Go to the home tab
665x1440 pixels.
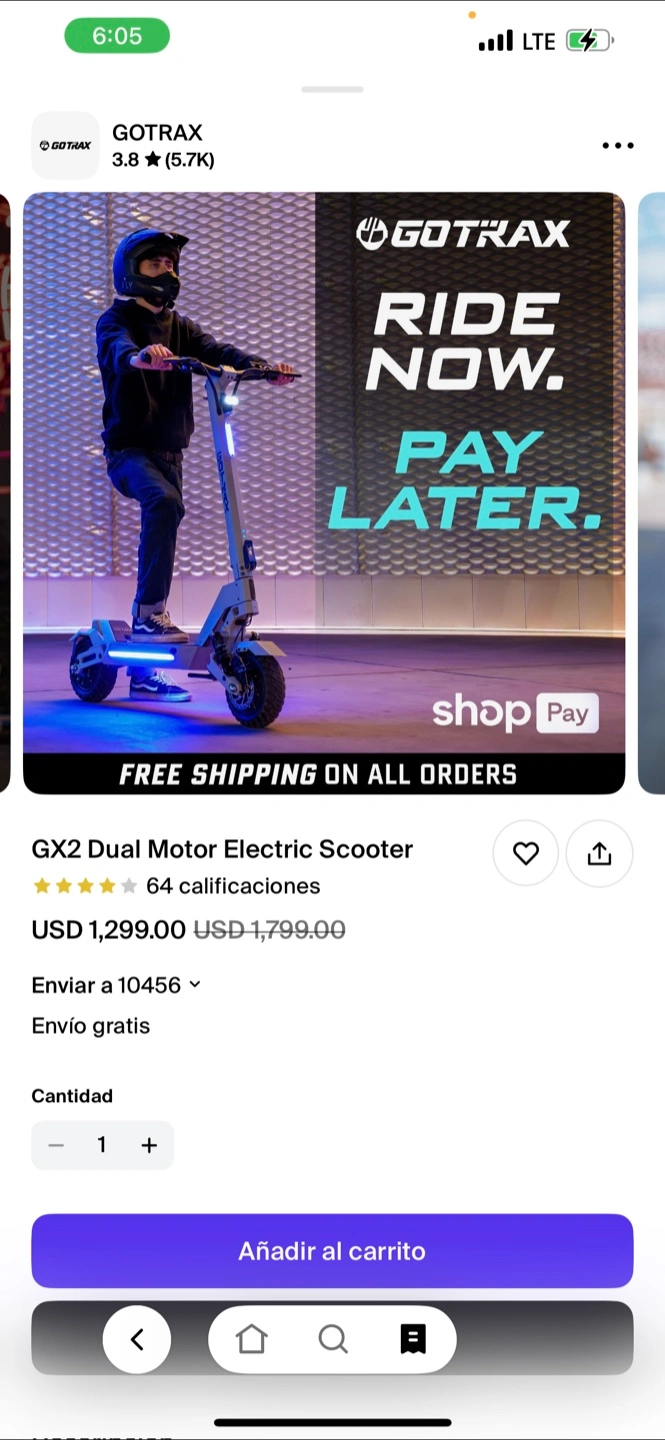[x=251, y=1339]
